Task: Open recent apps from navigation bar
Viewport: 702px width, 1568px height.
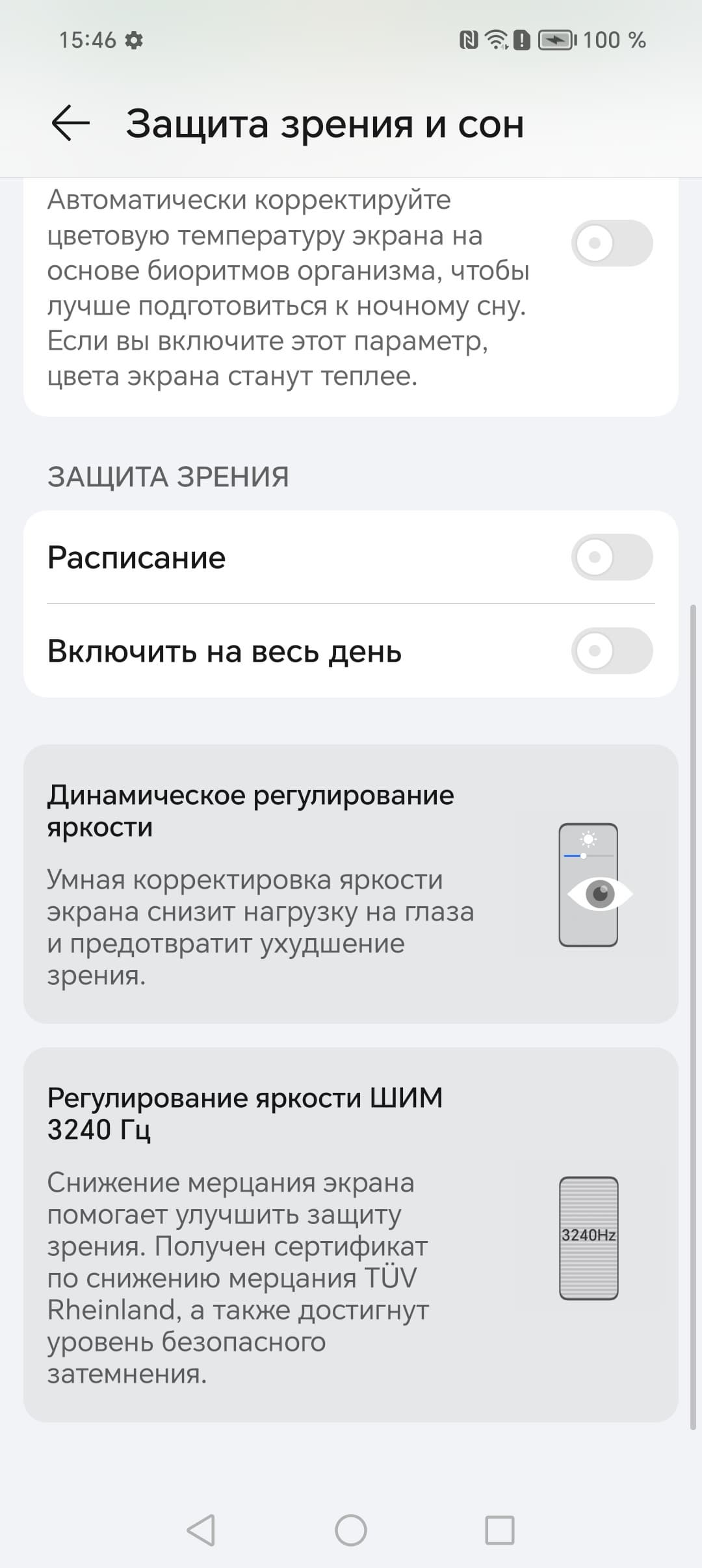Action: pyautogui.click(x=499, y=1530)
